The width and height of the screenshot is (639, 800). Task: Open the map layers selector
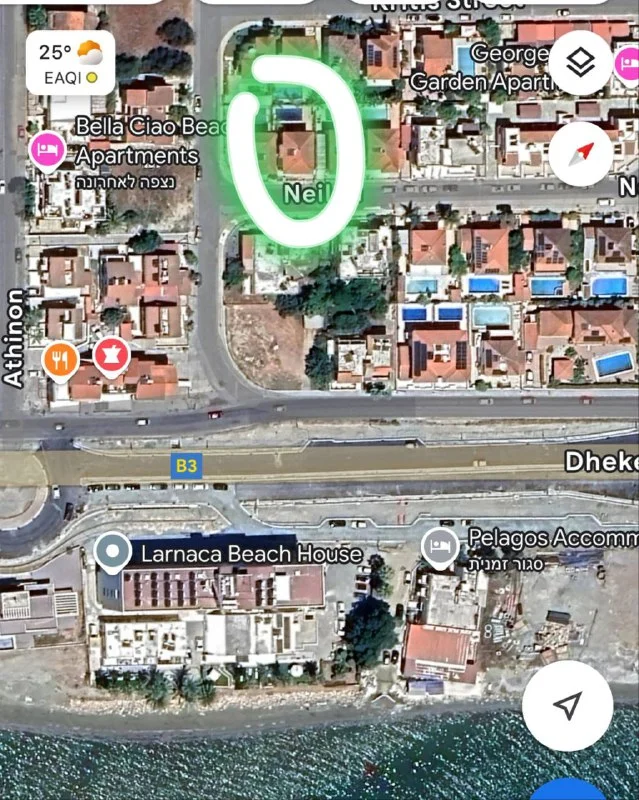tap(581, 62)
